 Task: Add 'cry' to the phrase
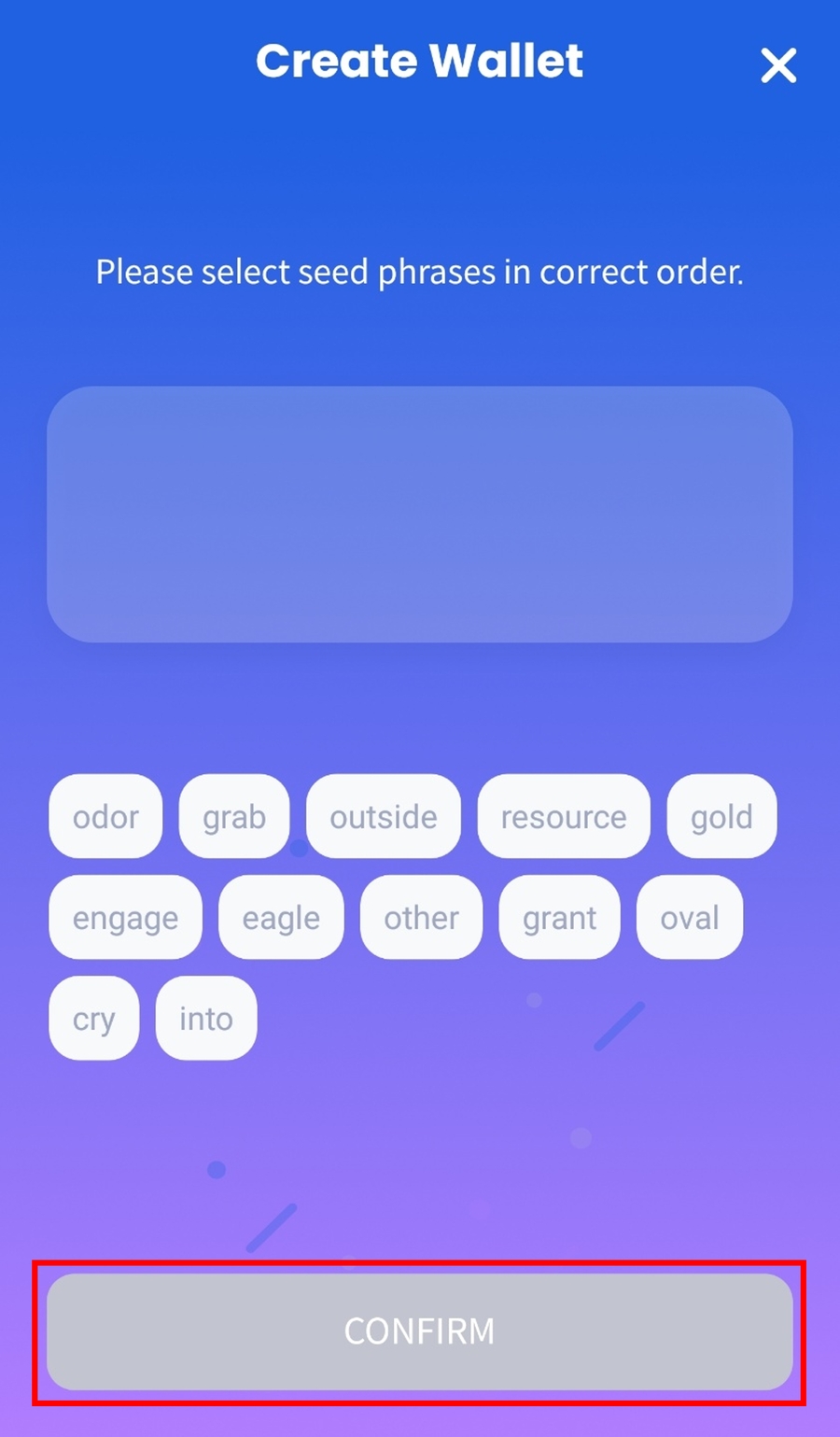[x=93, y=1019]
